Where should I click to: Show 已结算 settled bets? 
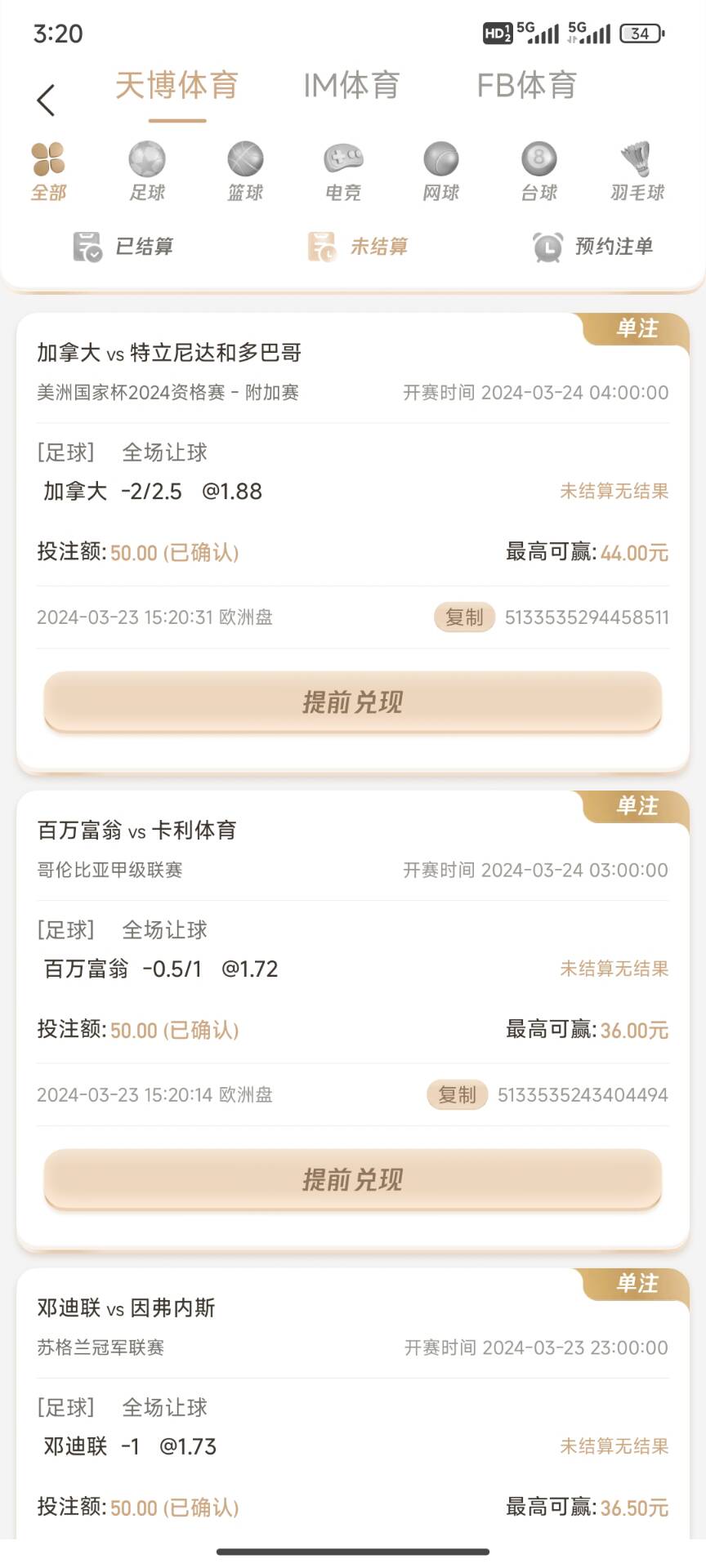[123, 246]
